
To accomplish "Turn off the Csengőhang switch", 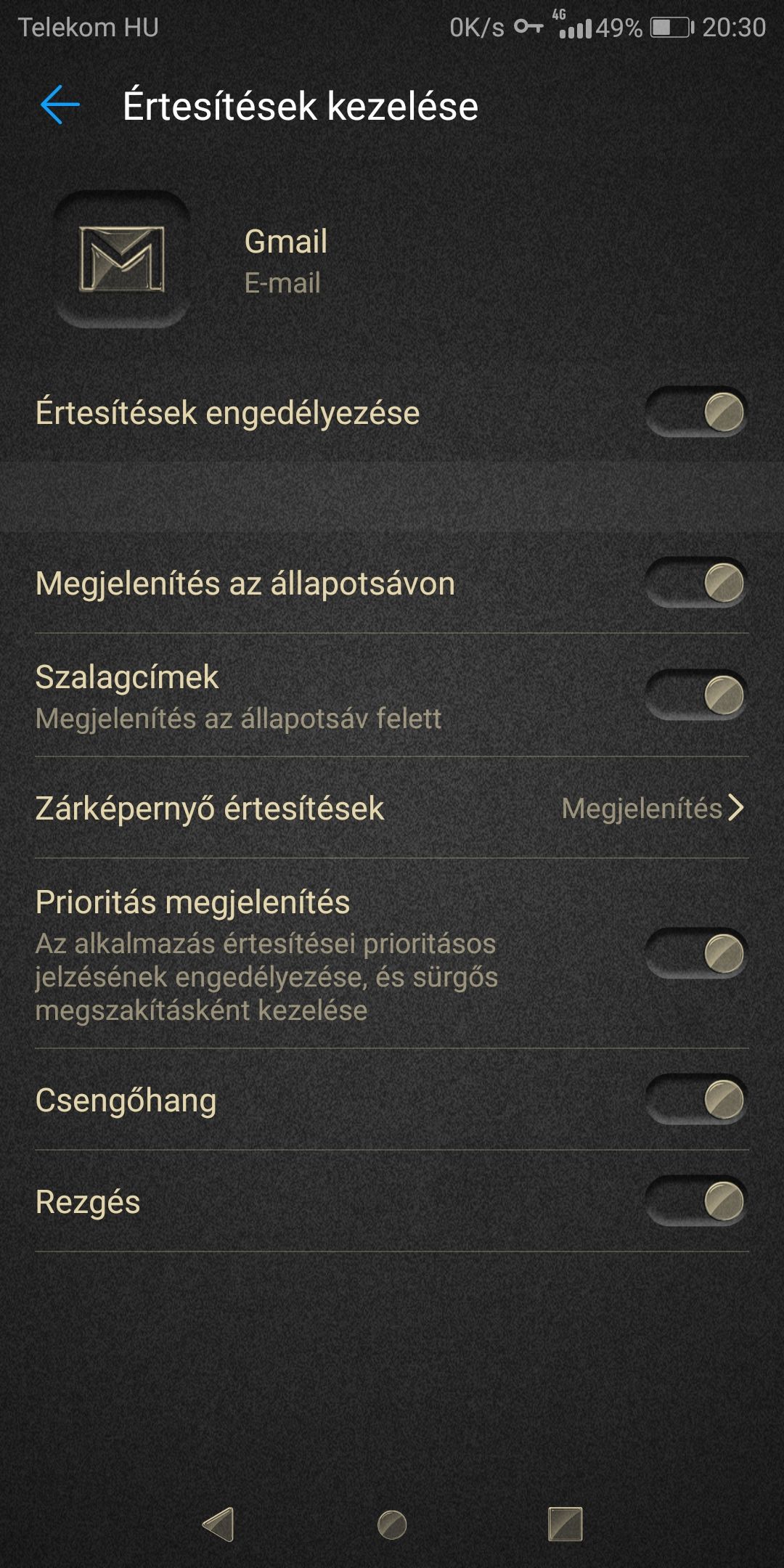I will point(696,1099).
